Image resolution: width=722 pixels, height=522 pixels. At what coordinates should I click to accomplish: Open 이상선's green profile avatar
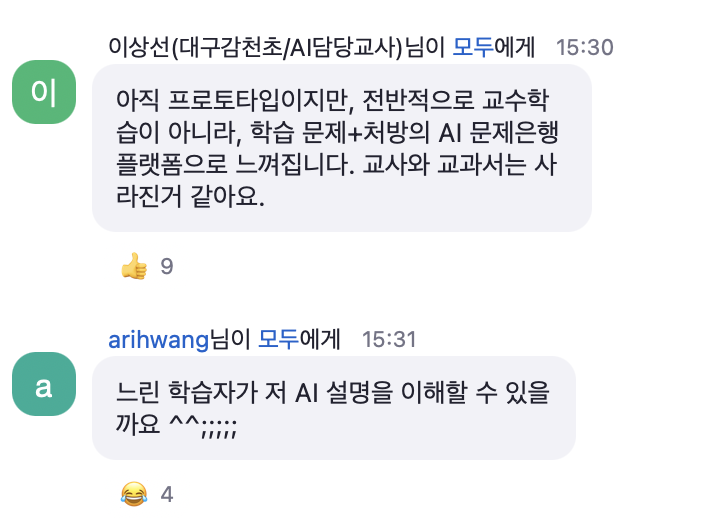[x=44, y=91]
